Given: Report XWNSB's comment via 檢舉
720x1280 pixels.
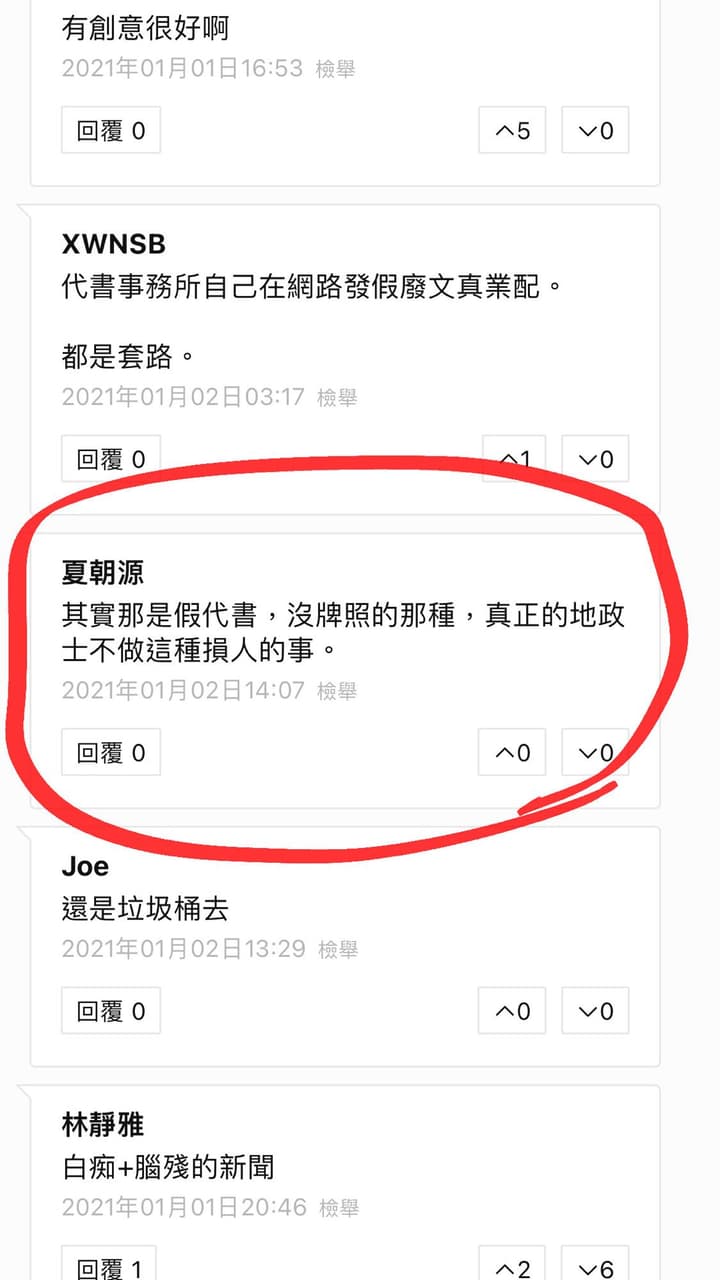Looking at the screenshot, I should coord(337,398).
